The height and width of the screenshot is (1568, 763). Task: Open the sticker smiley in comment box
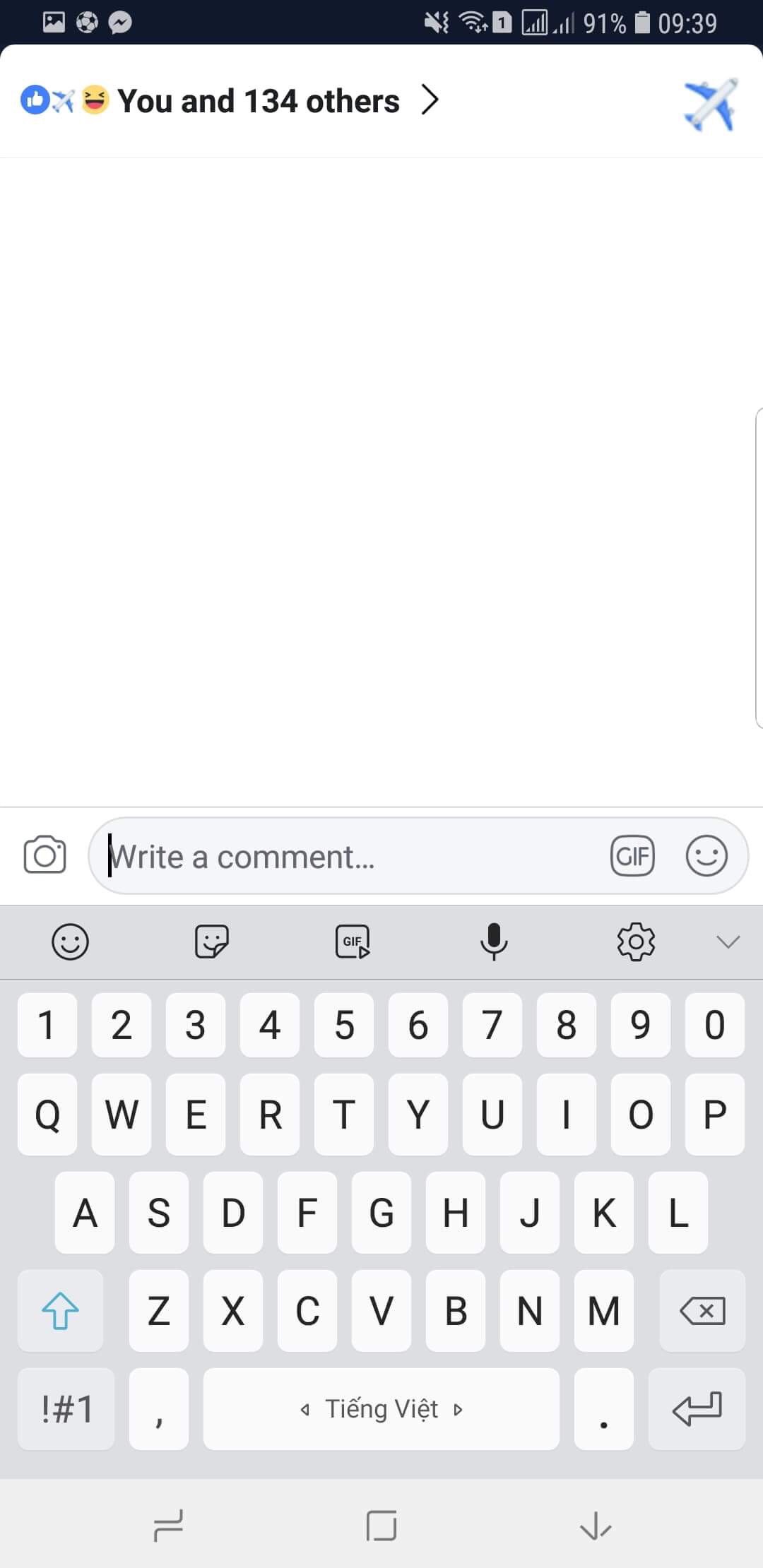tap(706, 856)
